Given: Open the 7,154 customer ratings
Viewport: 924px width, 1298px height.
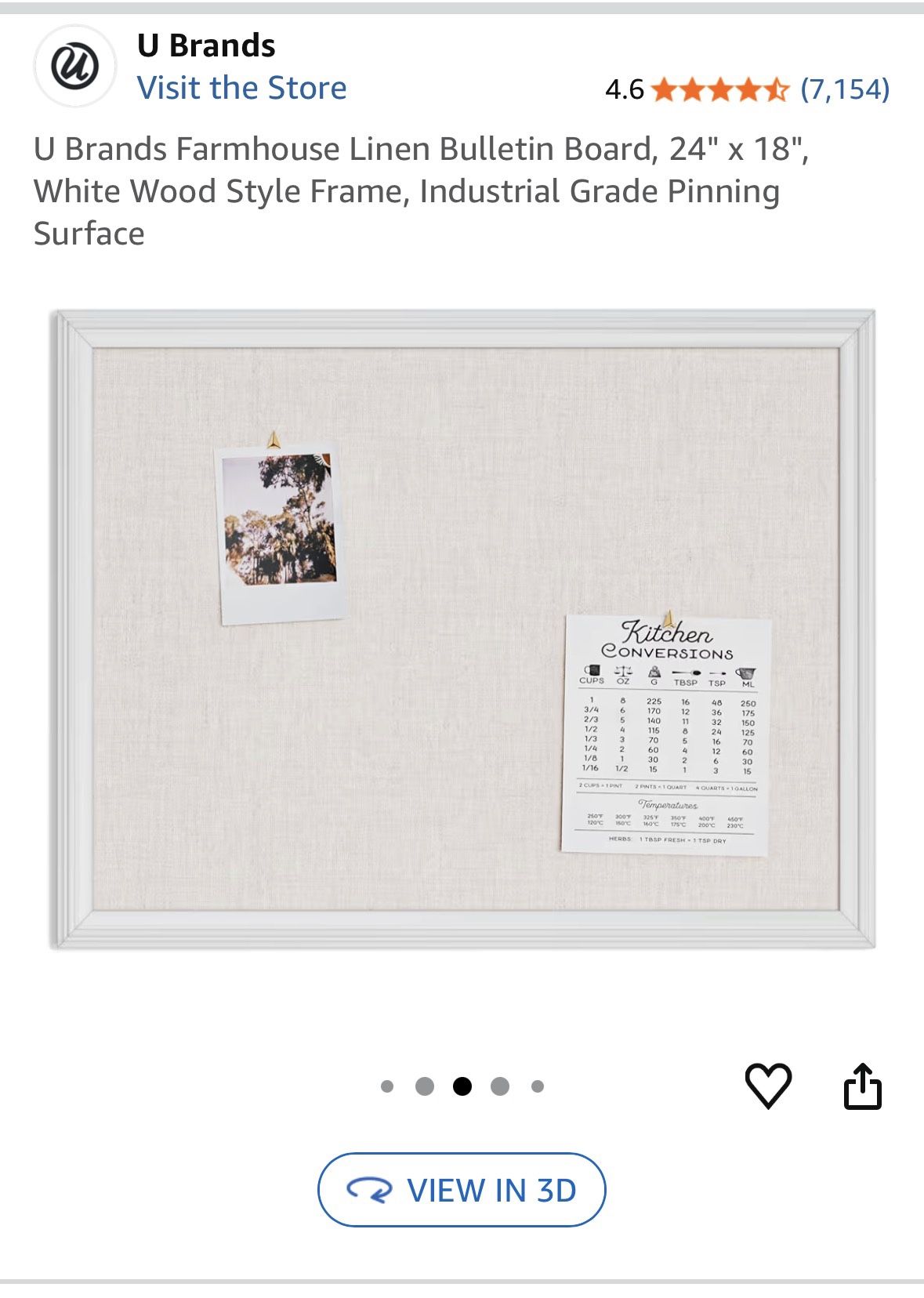Looking at the screenshot, I should click(x=844, y=89).
